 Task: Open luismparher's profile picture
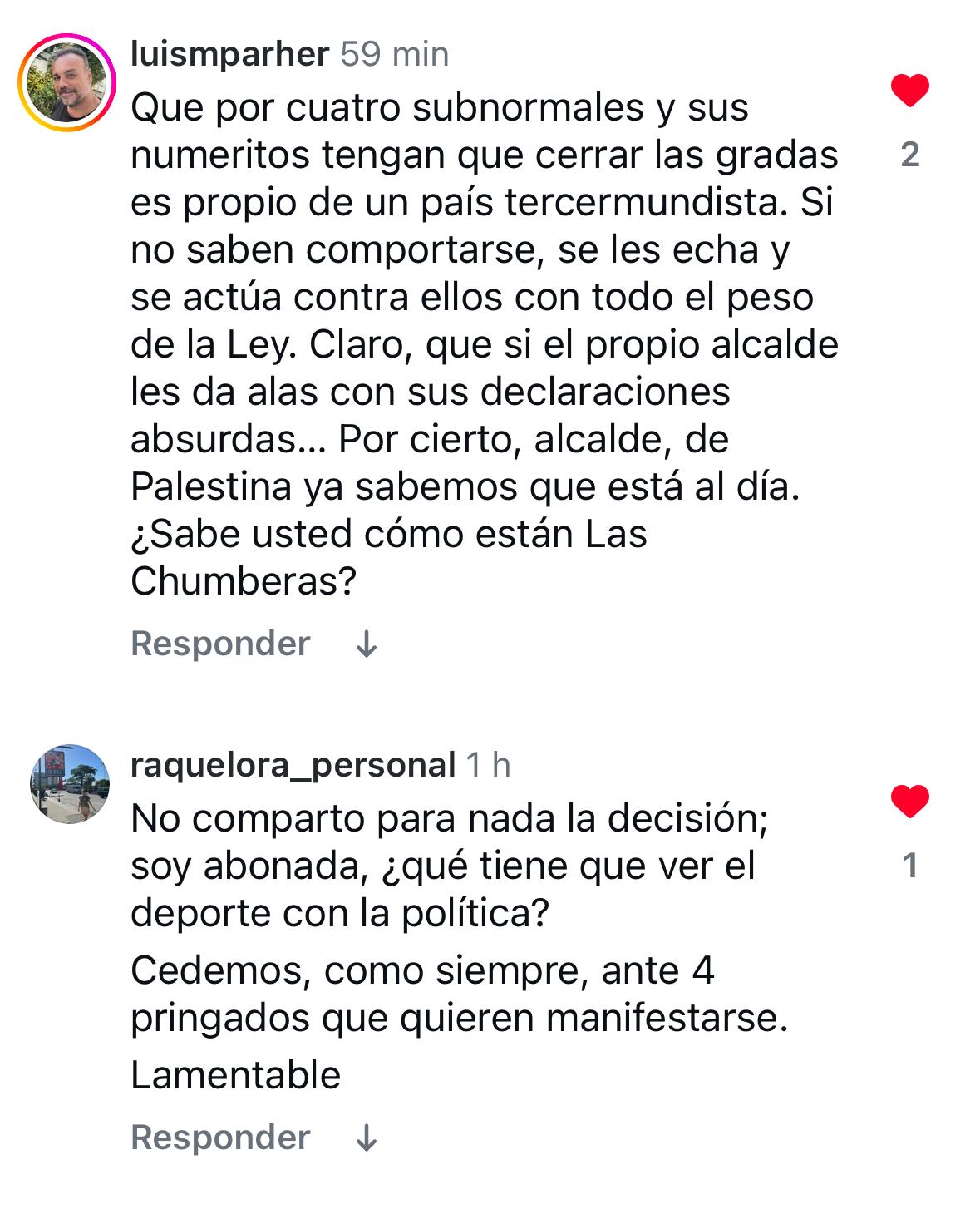click(66, 83)
